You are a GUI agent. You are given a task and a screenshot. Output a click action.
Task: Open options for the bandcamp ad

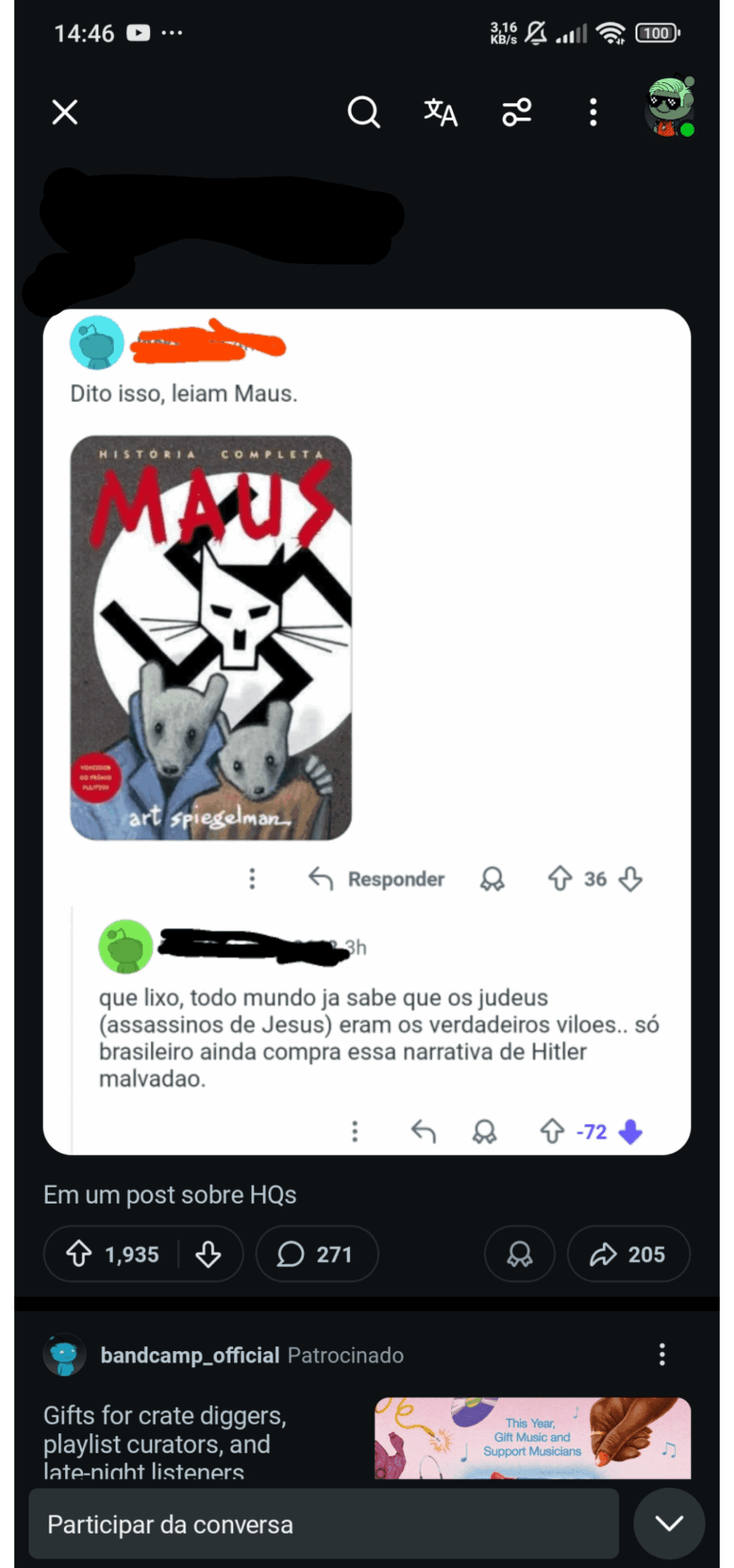point(662,1355)
